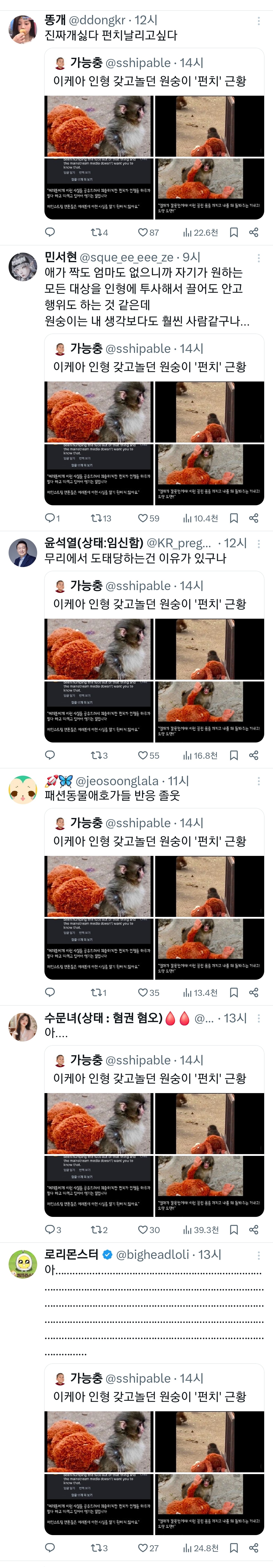Open @jeosoonglala's profile avatar
Viewport: 273px width, 1568px height.
pyautogui.click(x=23, y=790)
